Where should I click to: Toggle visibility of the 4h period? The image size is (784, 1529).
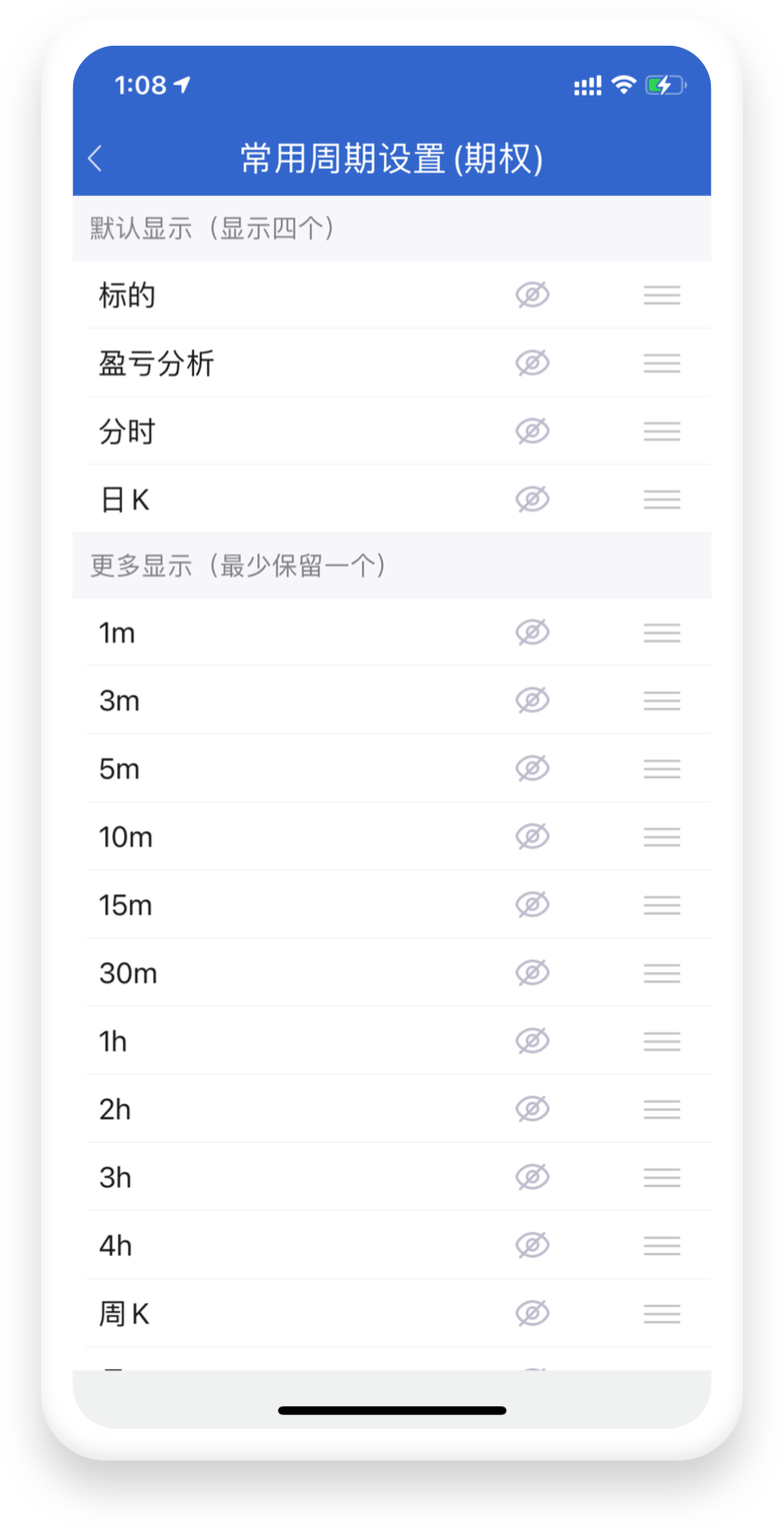point(532,1245)
